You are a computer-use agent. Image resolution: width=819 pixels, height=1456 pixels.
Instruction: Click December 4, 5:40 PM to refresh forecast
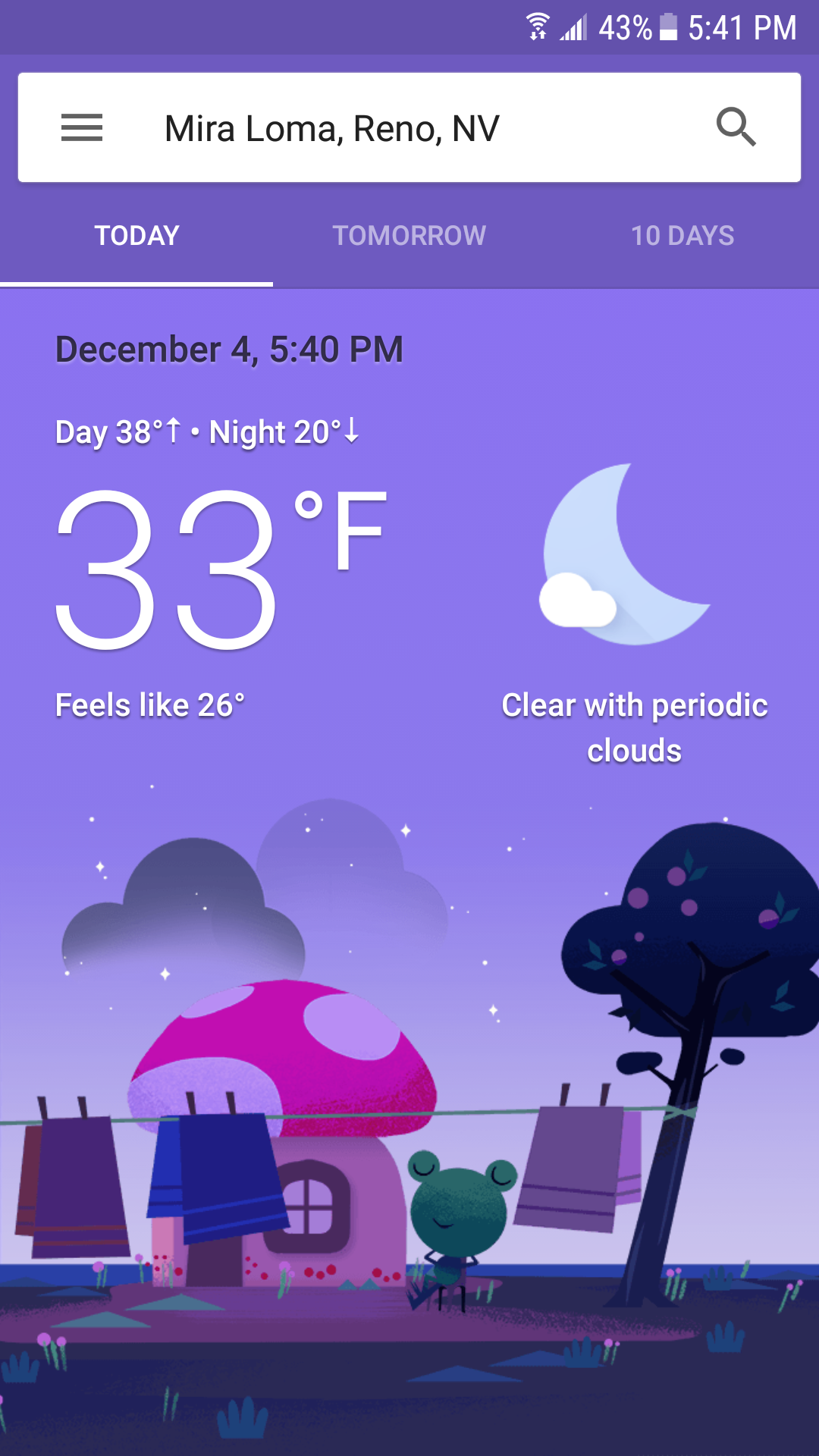229,350
